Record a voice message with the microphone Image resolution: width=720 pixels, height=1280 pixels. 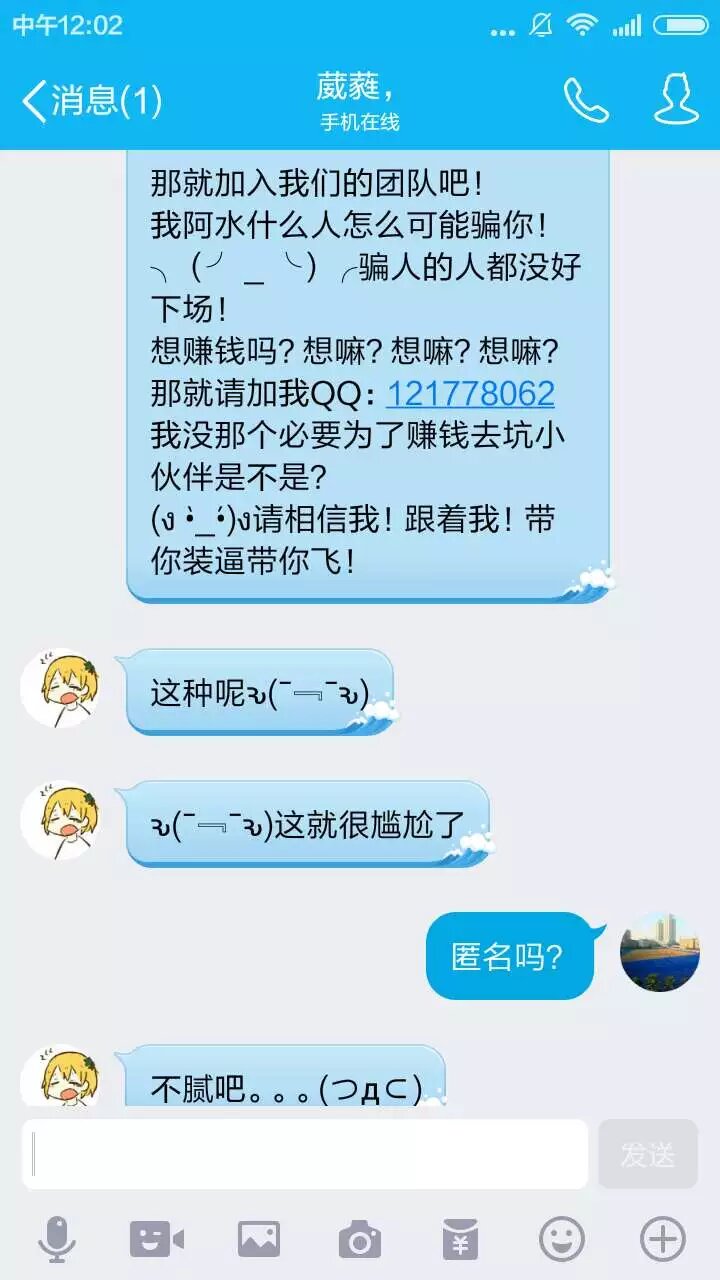[x=57, y=1240]
